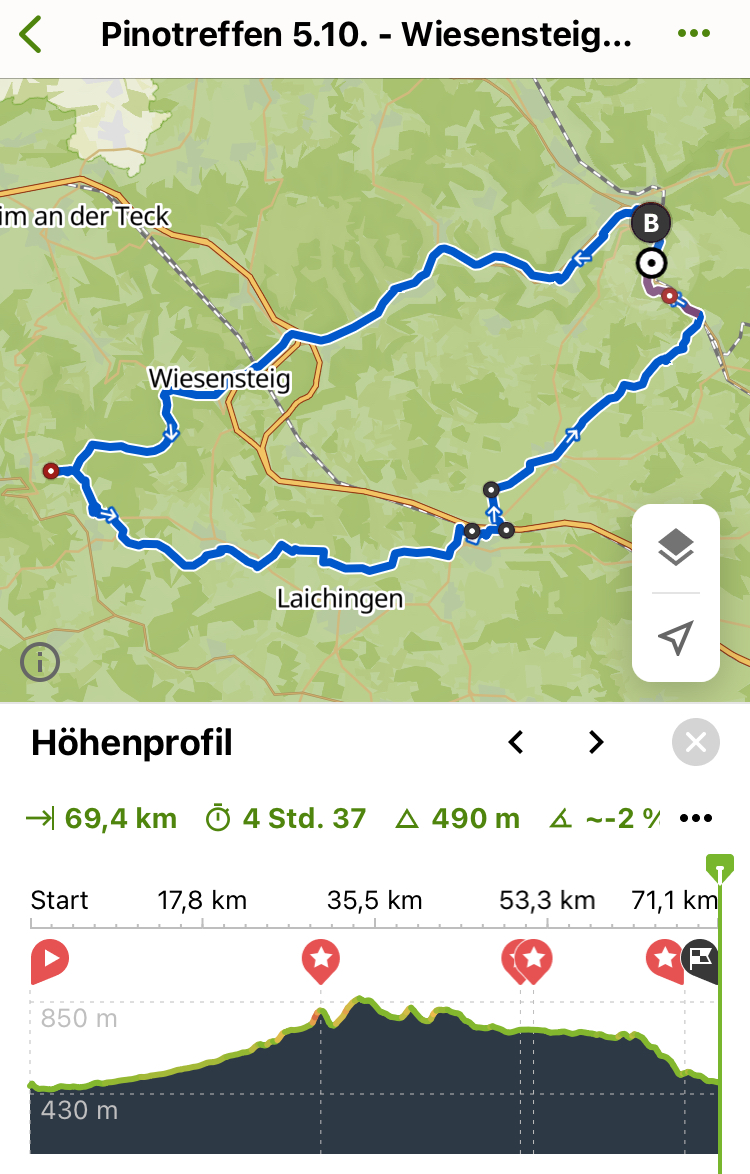Open the green overflow menu at top
750x1174 pixels.
pyautogui.click(x=693, y=34)
